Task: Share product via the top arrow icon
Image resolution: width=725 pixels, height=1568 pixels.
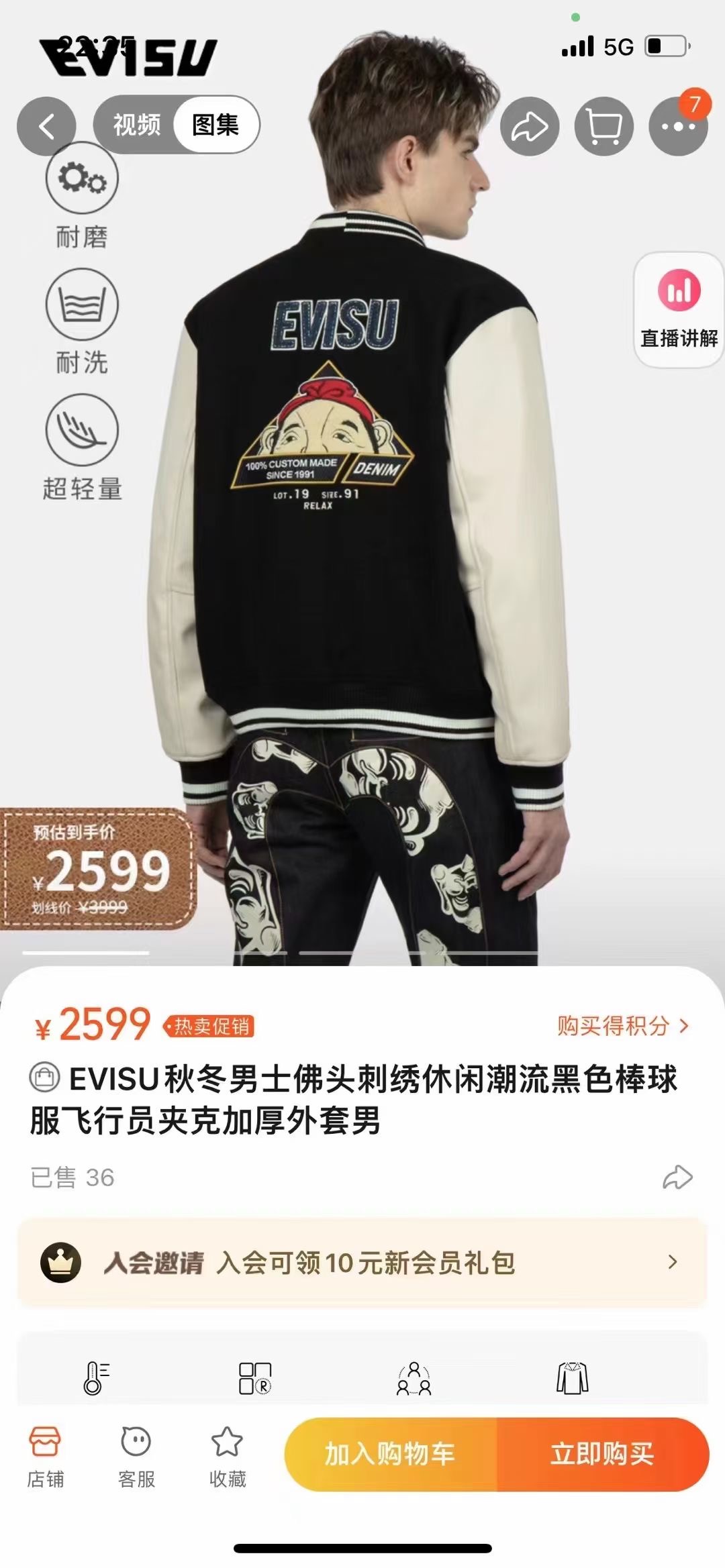Action: coord(530,126)
